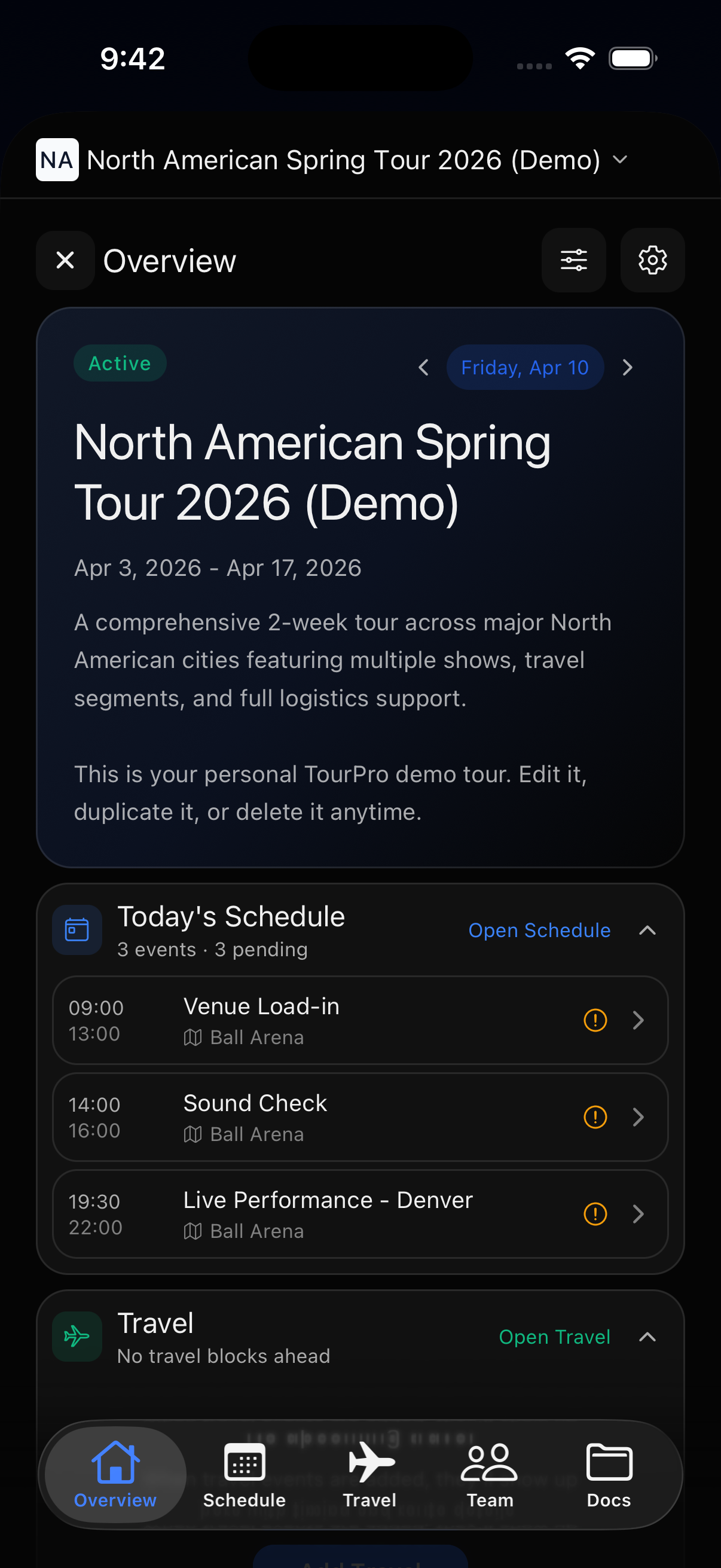Open Live Performance - Denver event
Image resolution: width=721 pixels, height=1568 pixels.
tap(360, 1214)
